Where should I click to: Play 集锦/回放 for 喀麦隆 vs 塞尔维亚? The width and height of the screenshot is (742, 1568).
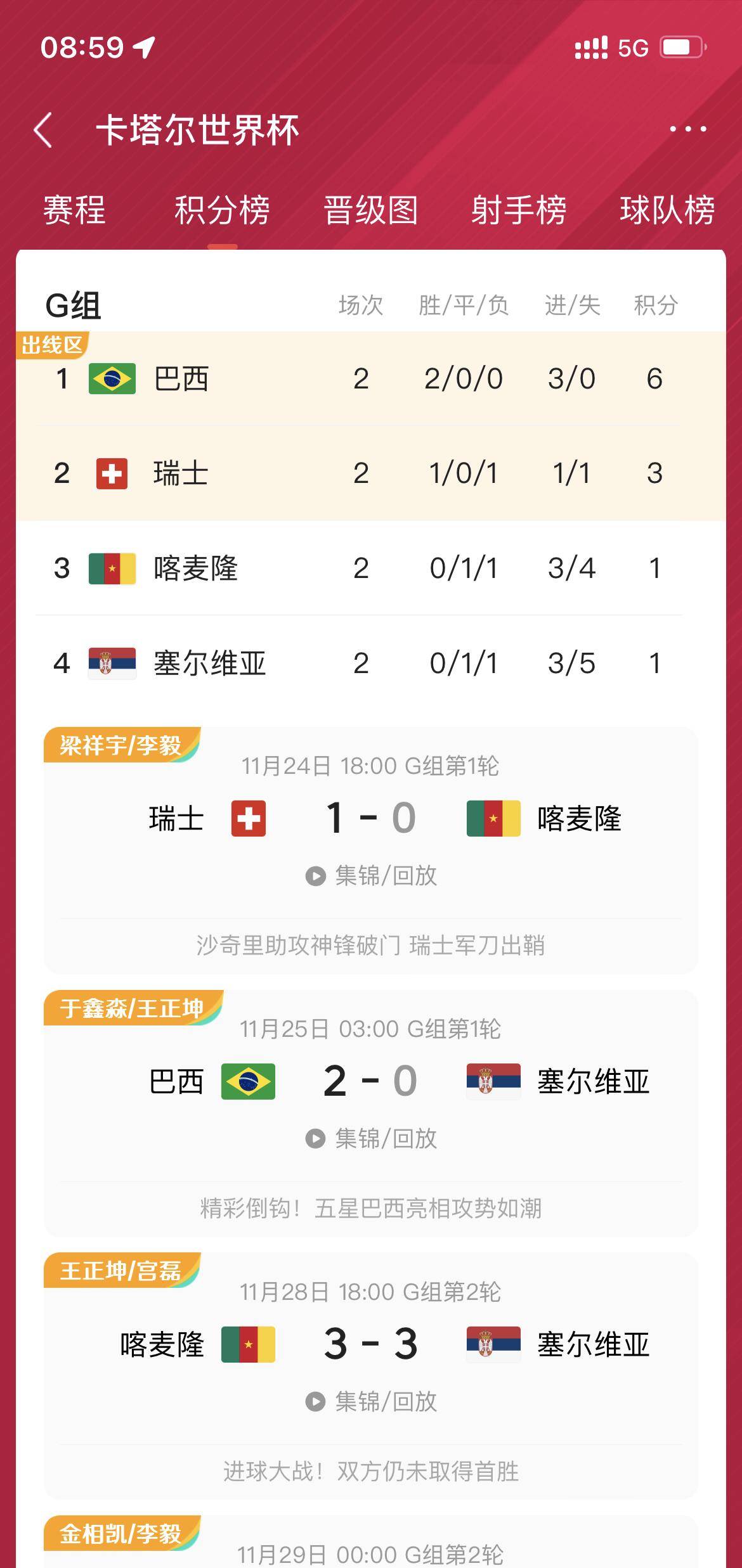coord(371,1401)
